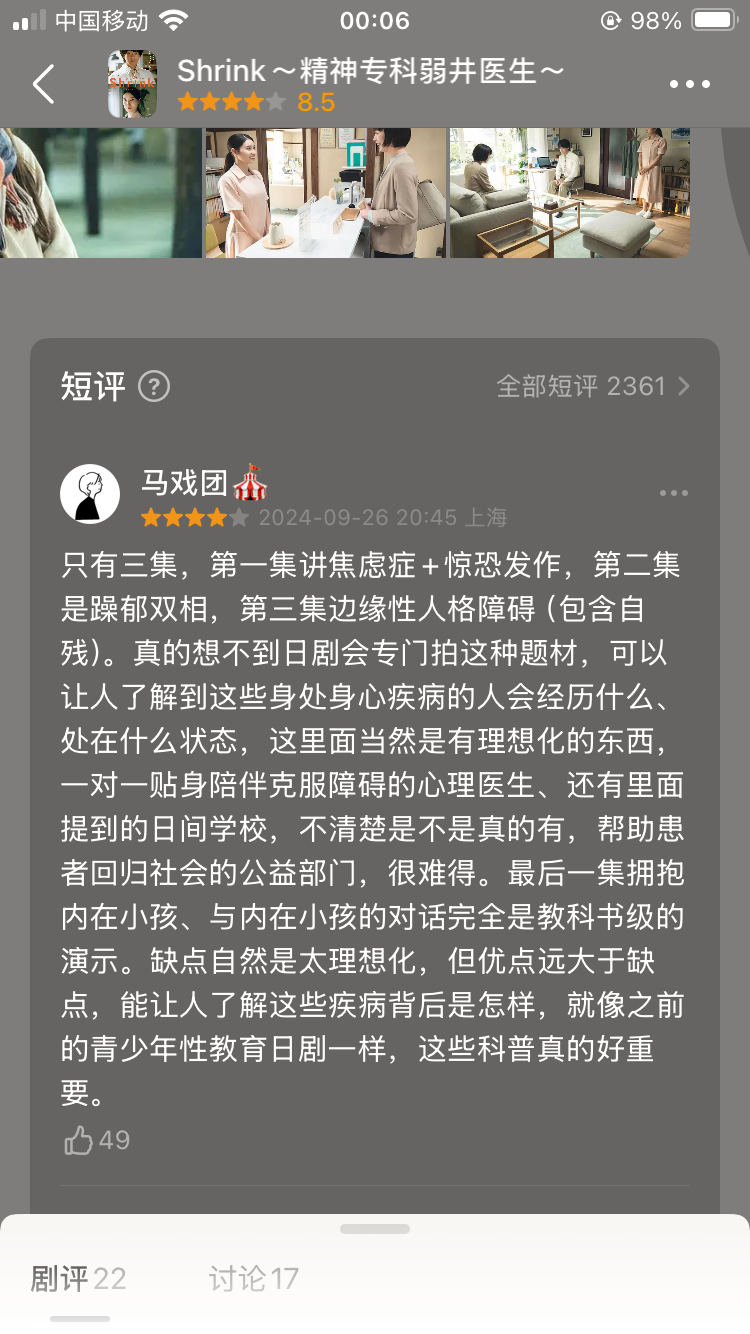Open more options on 马戏团's review
The height and width of the screenshot is (1334, 750).
coord(674,493)
